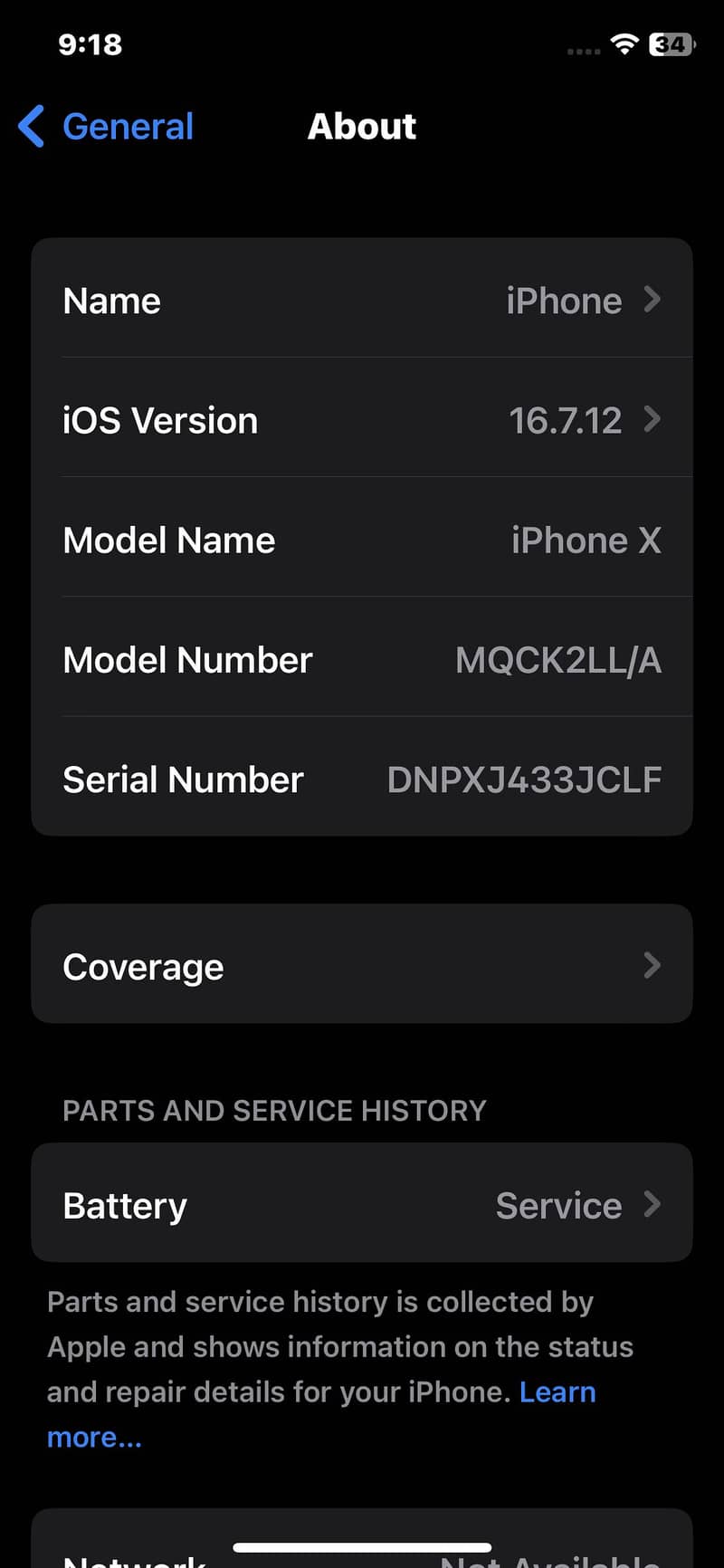724x1568 pixels.
Task: Tap the chevron next to iPhone name
Action: click(653, 300)
